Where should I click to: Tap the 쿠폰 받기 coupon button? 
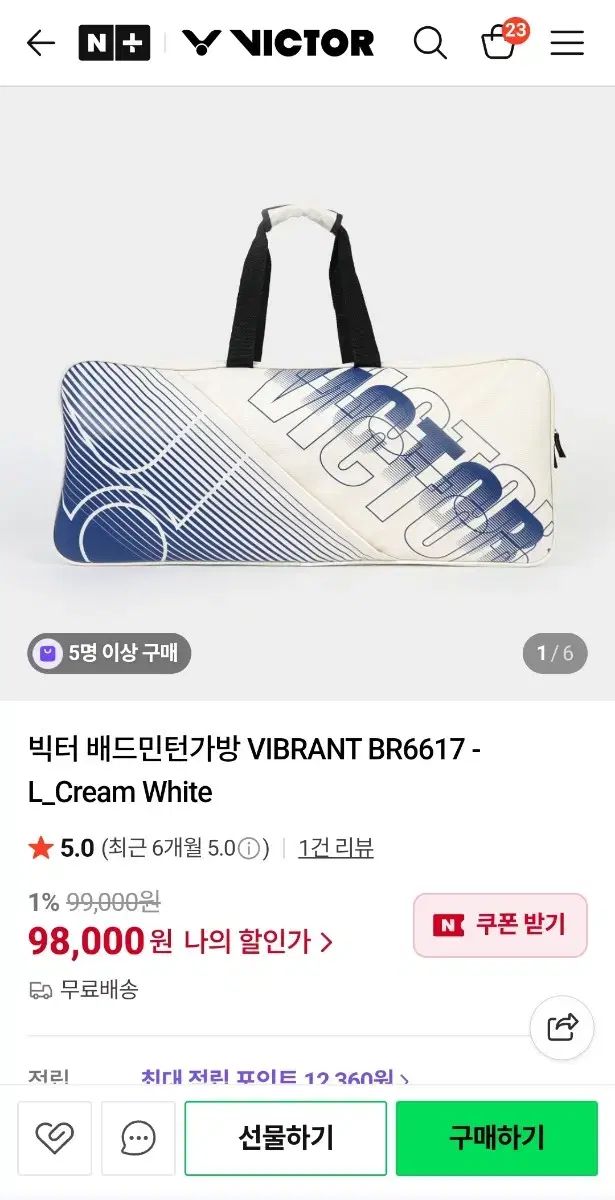pos(500,925)
